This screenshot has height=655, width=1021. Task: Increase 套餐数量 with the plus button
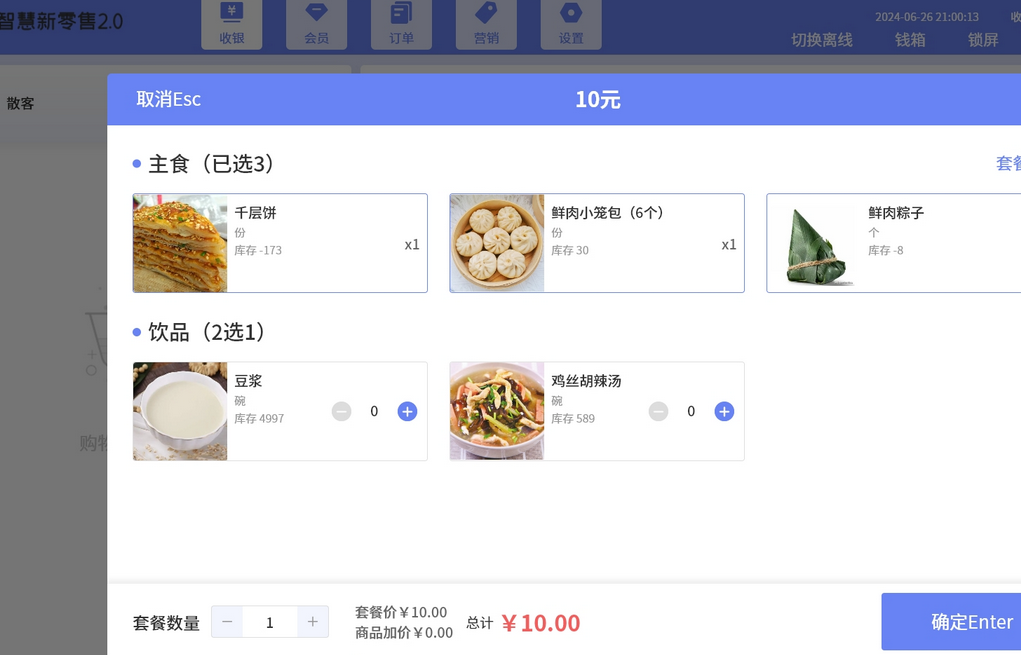pyautogui.click(x=313, y=622)
